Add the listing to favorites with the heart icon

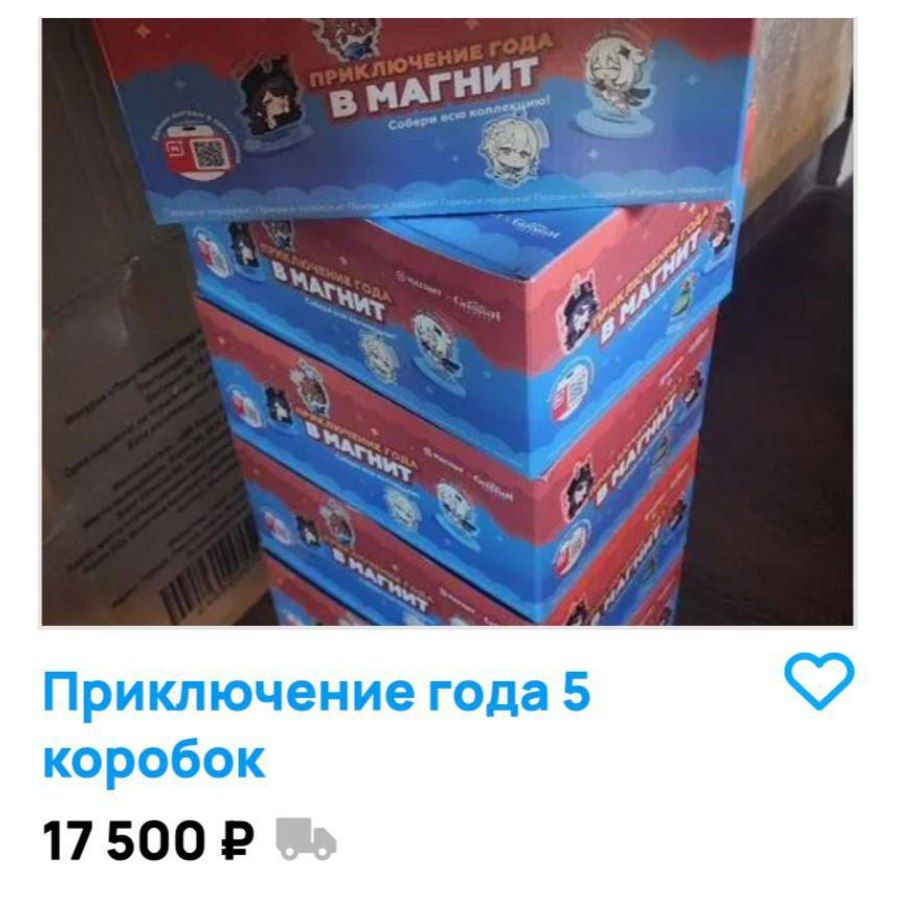click(x=818, y=681)
